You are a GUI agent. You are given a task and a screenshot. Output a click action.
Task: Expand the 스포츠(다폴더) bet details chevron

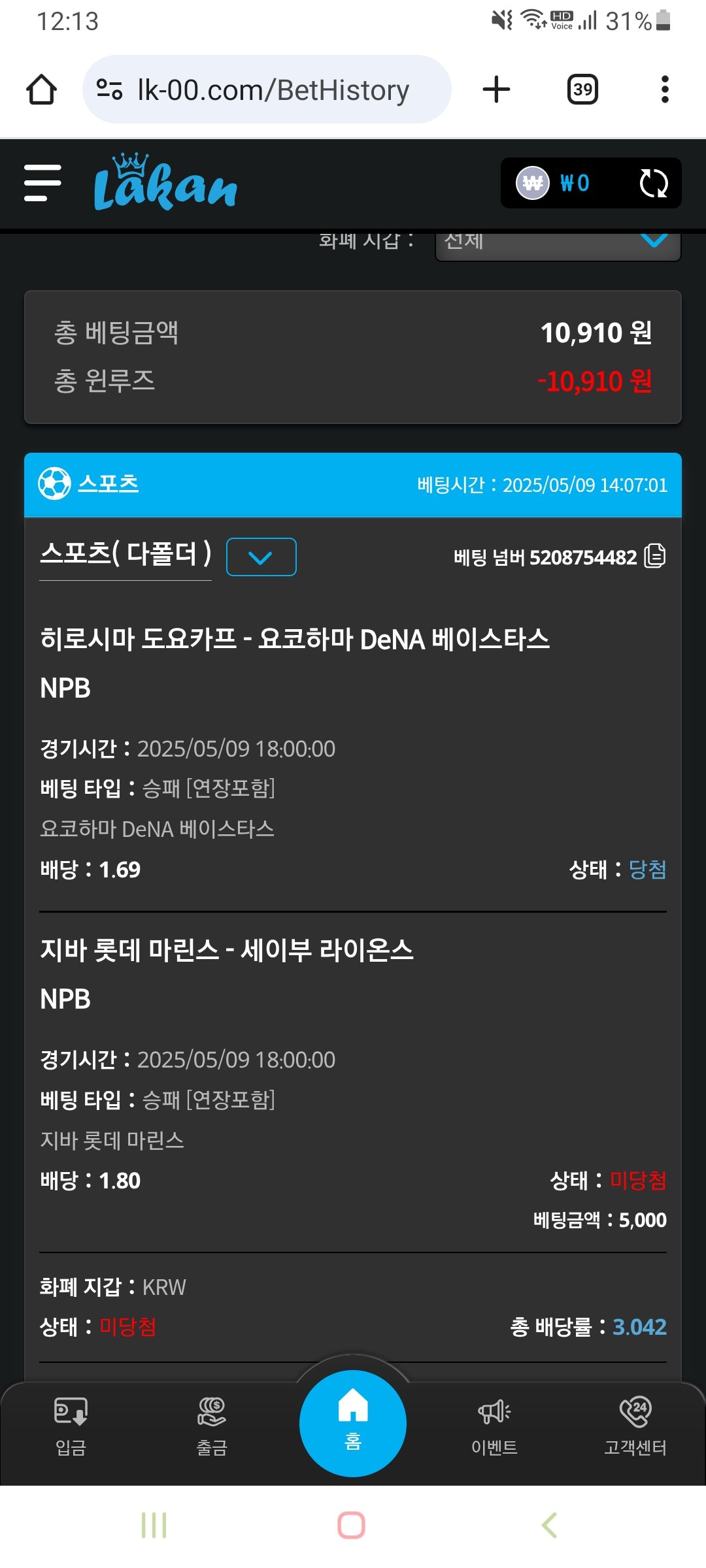[x=261, y=557]
